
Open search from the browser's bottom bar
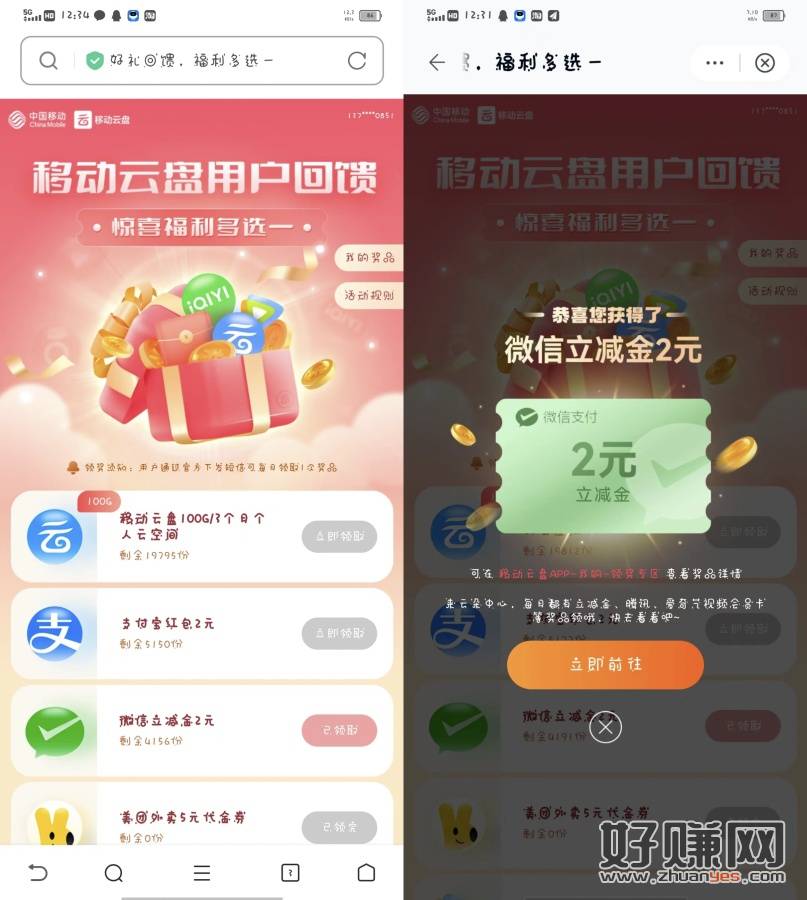coord(114,873)
